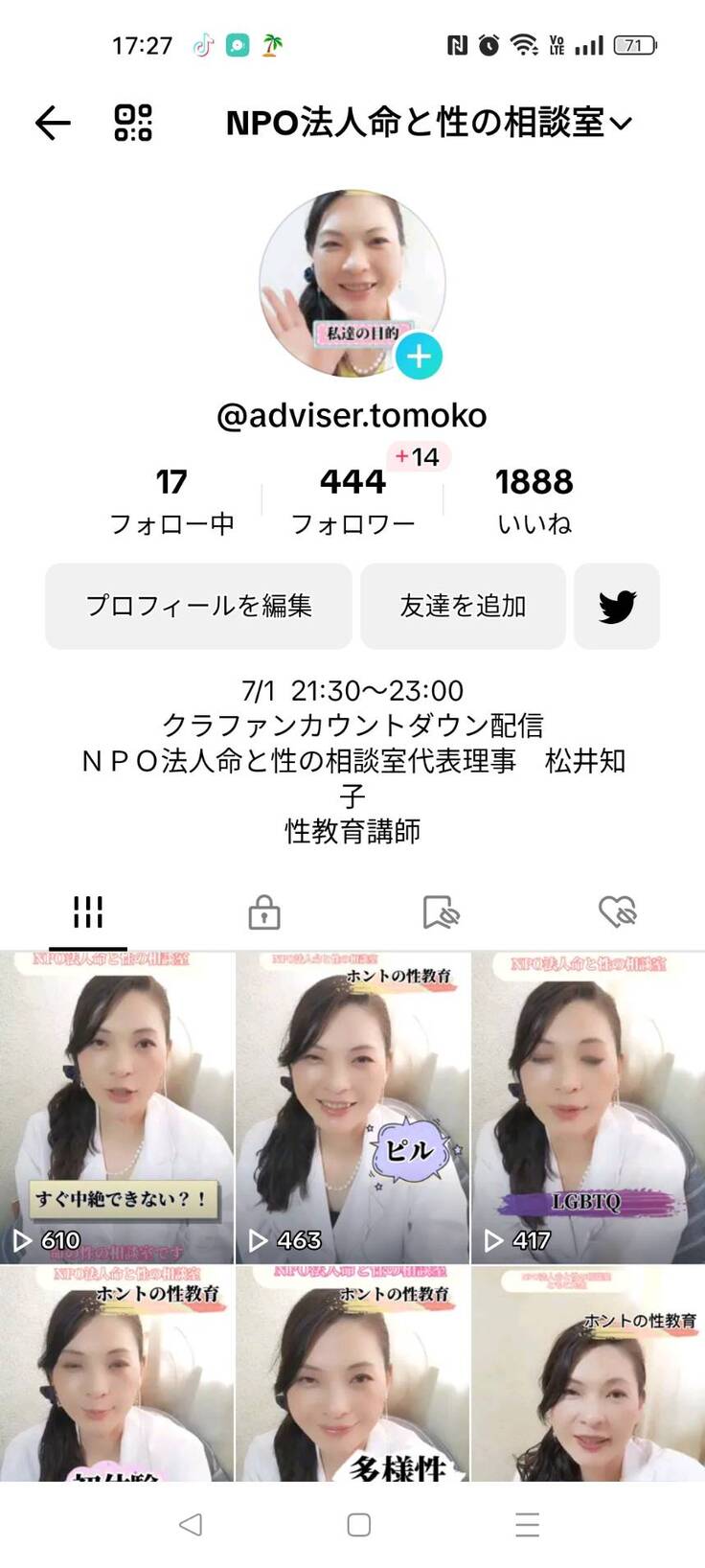The width and height of the screenshot is (705, 1568).
Task: Tap the plus badge on profile photo
Action: coord(419,357)
